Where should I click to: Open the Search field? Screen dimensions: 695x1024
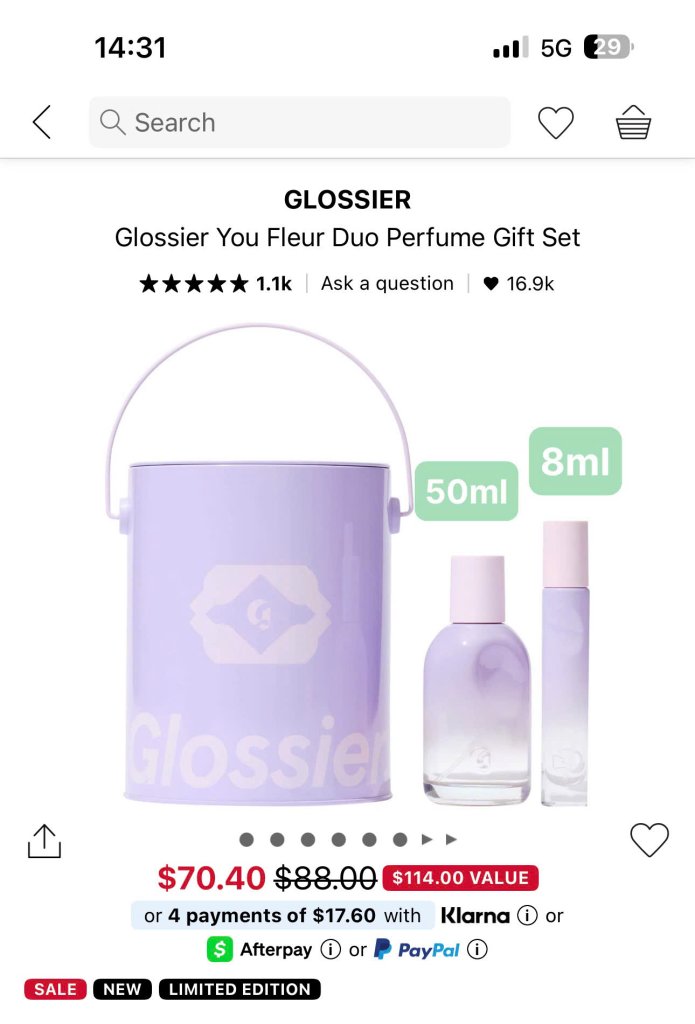(x=299, y=122)
